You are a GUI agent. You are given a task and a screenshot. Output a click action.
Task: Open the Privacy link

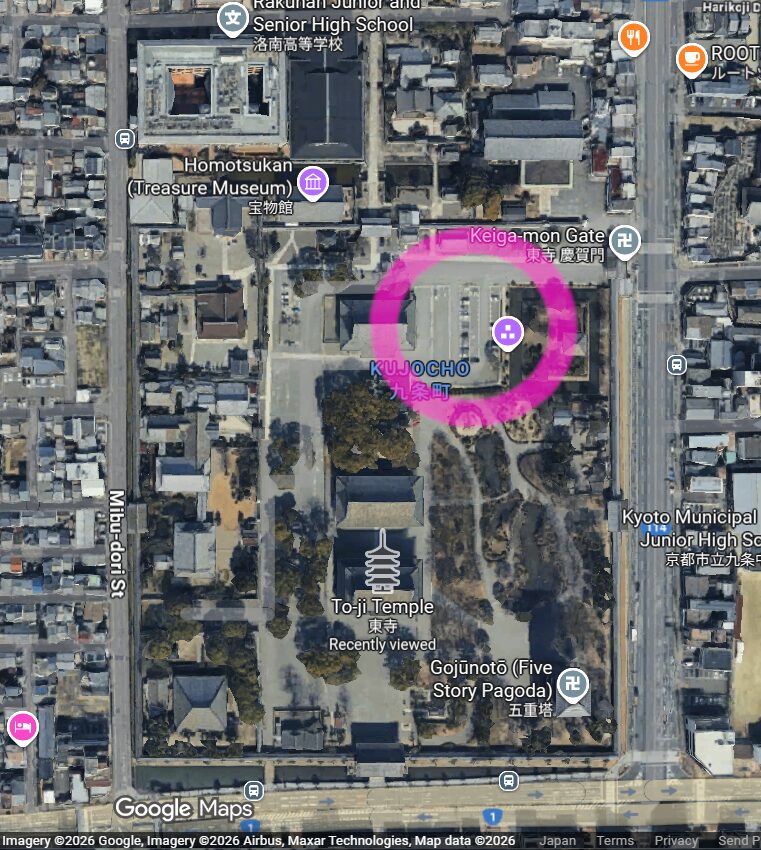coord(676,841)
